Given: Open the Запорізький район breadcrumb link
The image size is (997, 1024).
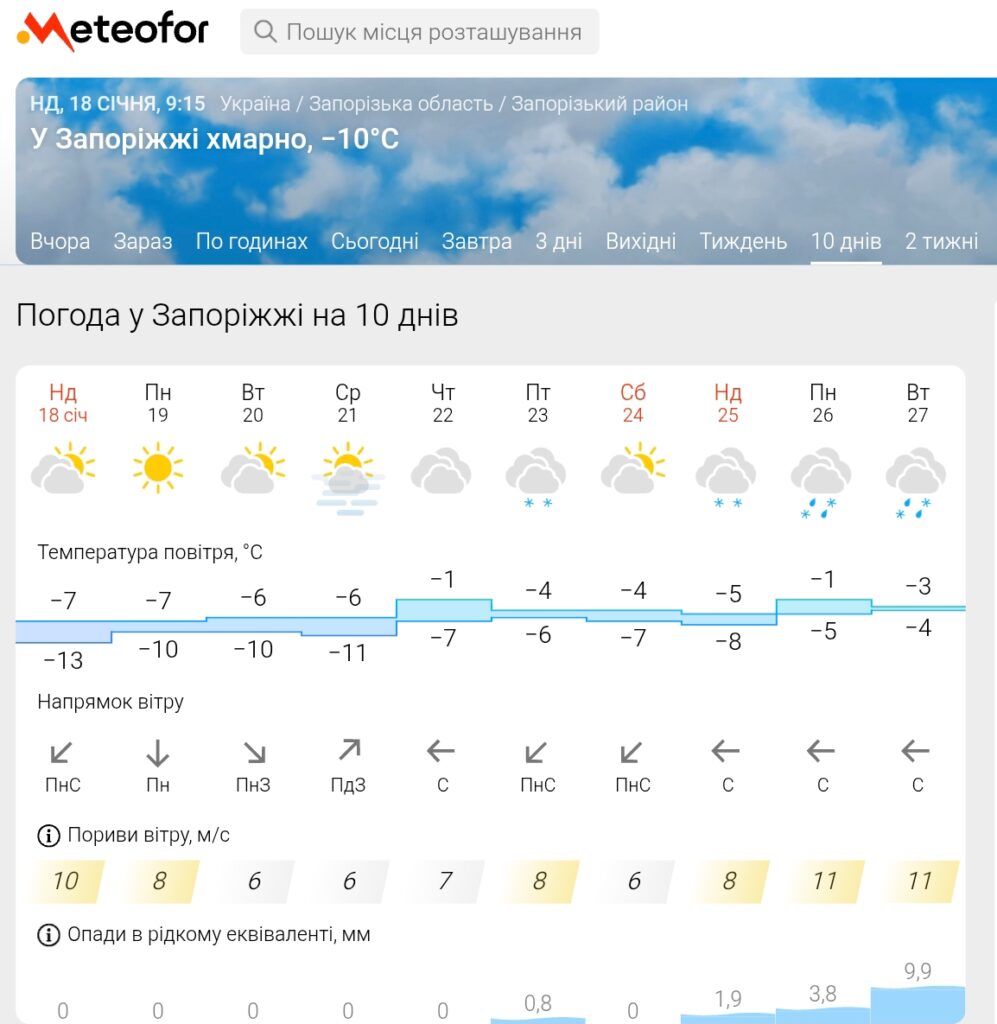Looking at the screenshot, I should click(x=599, y=104).
